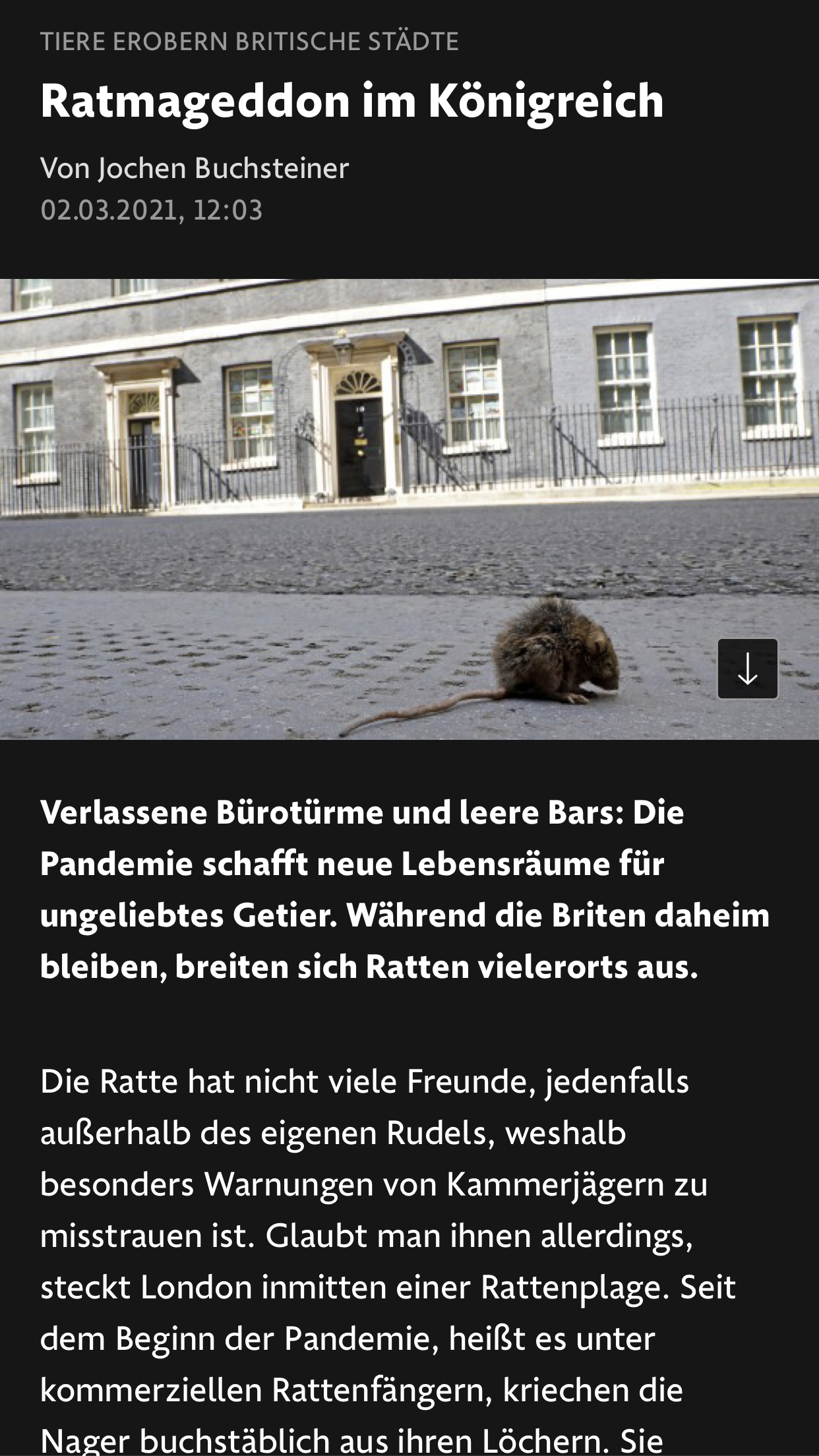The width and height of the screenshot is (819, 1456).
Task: Open author Jochen Buchsteiner's page
Action: tap(223, 168)
